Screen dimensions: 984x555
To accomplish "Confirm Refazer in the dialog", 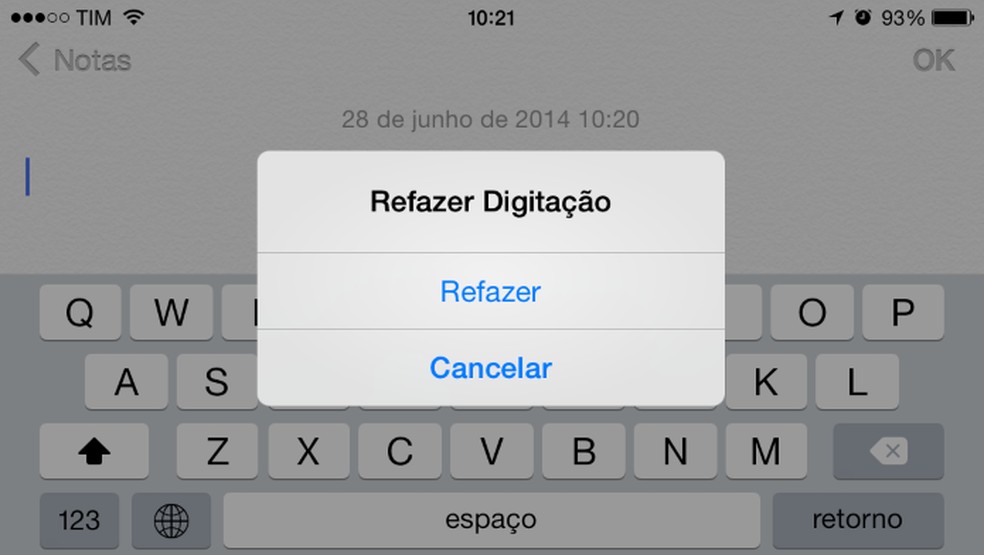I will [x=490, y=292].
